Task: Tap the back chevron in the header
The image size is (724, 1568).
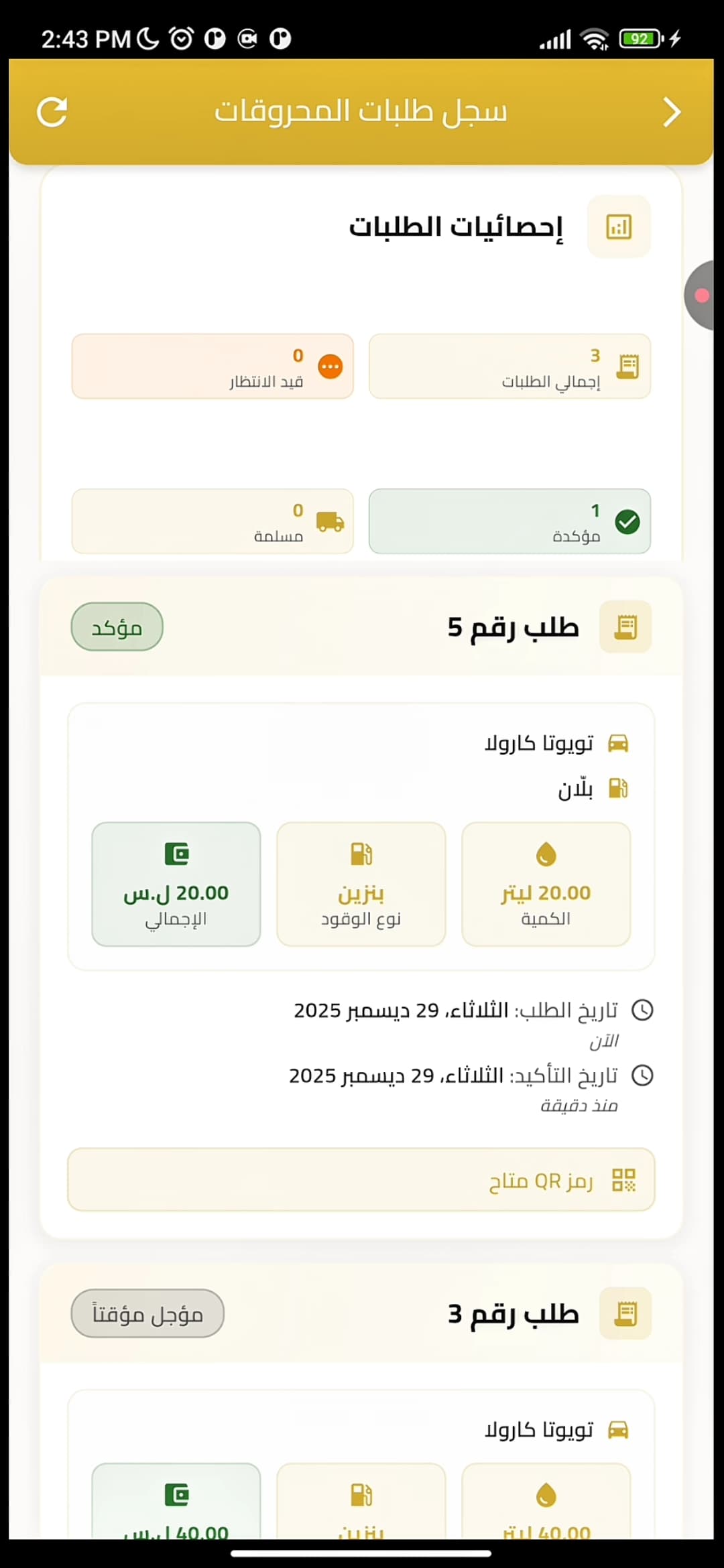Action: tap(672, 112)
